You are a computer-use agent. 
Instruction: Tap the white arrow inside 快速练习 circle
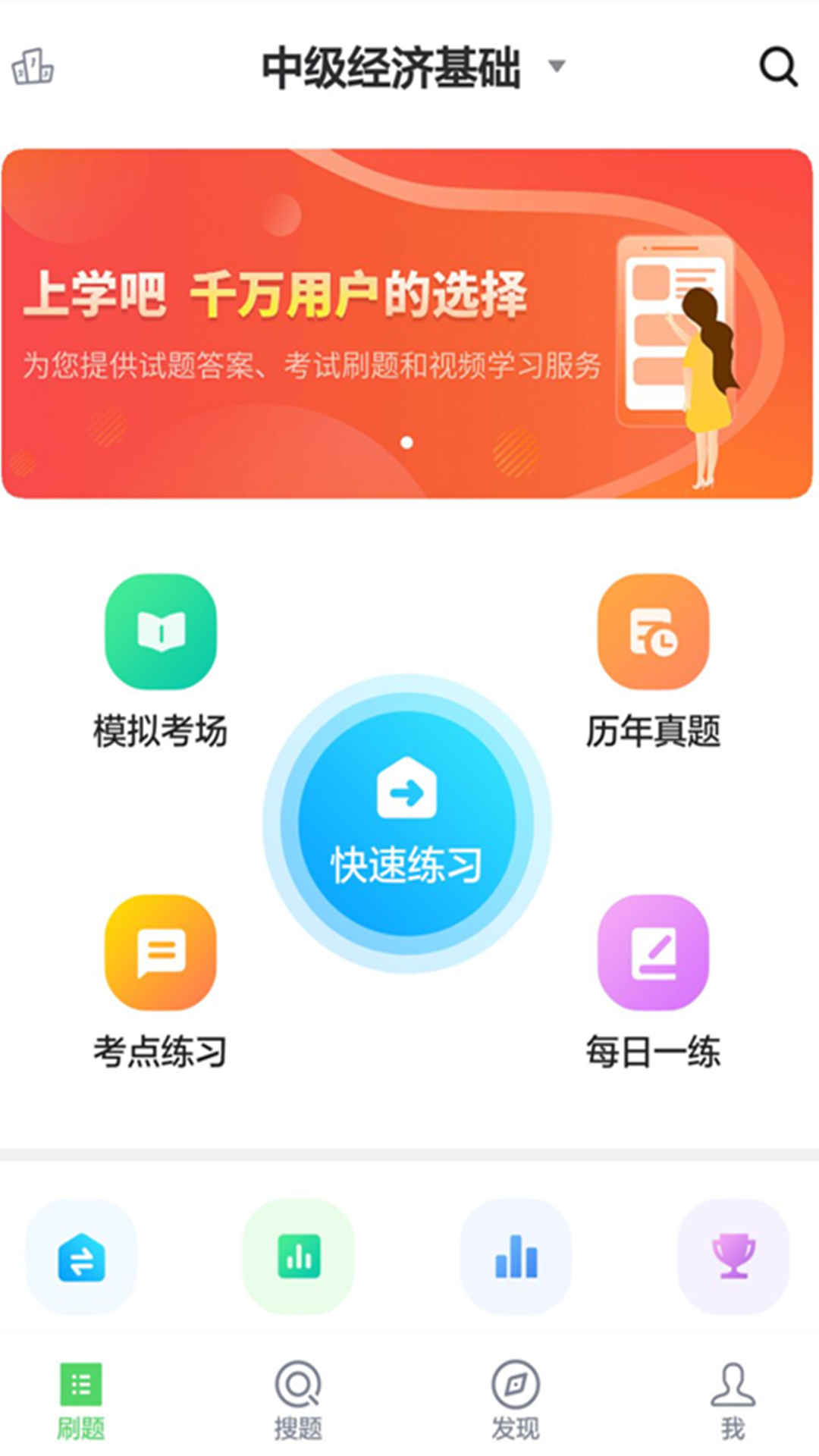[x=407, y=792]
